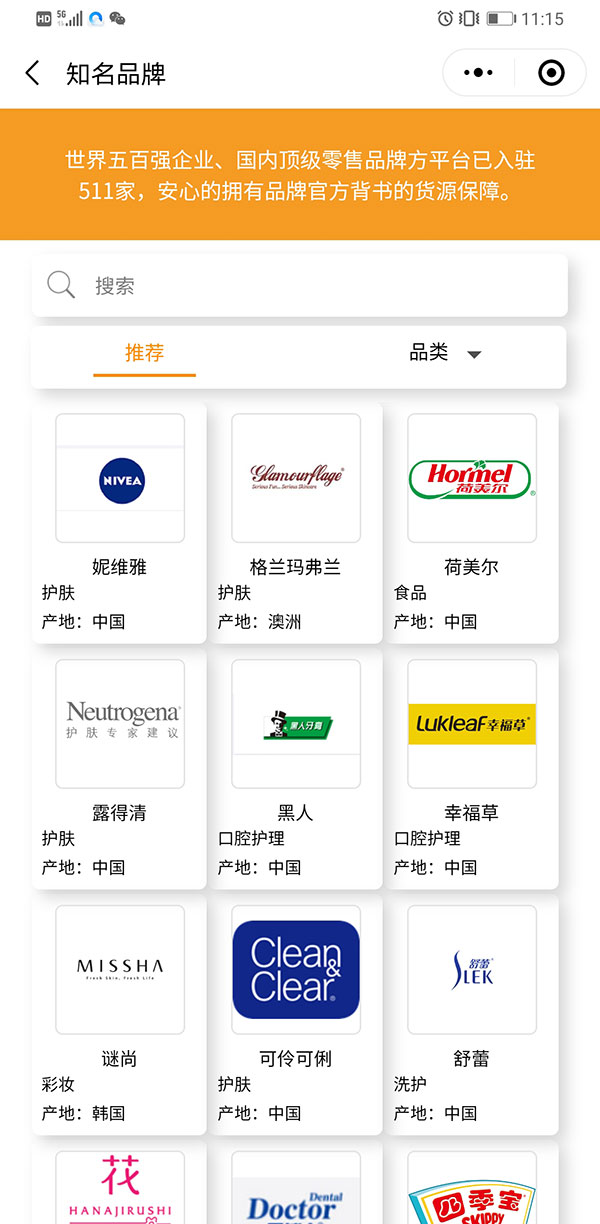Image resolution: width=600 pixels, height=1224 pixels.
Task: Open the mini program three-dot menu
Action: 479,73
